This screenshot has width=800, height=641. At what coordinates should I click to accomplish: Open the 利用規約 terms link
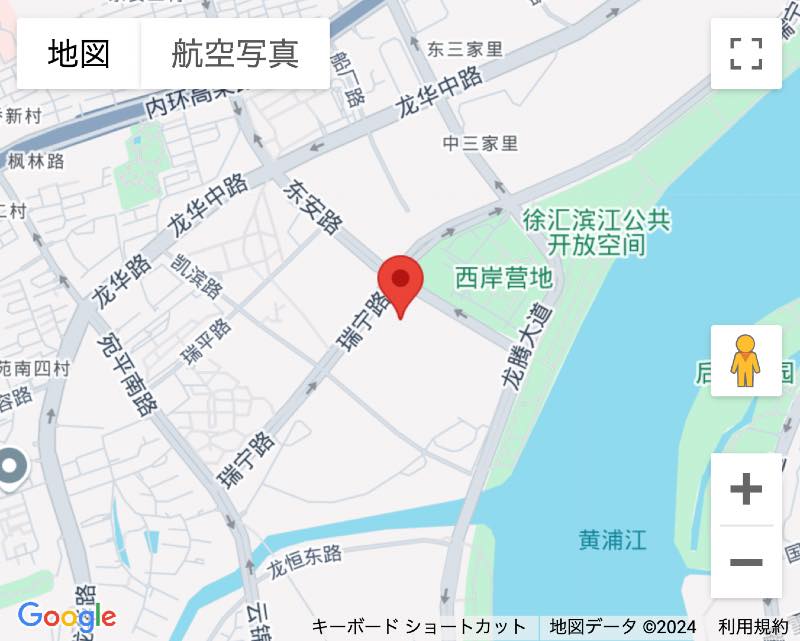[x=752, y=627]
